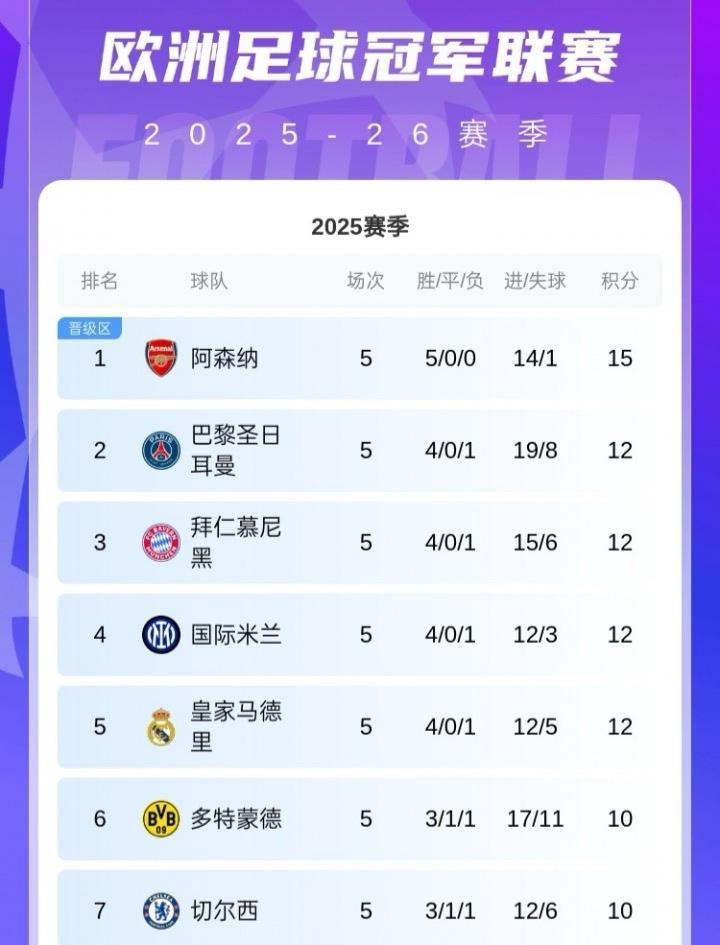Click 皇家马德里's points value of 12

621,726
